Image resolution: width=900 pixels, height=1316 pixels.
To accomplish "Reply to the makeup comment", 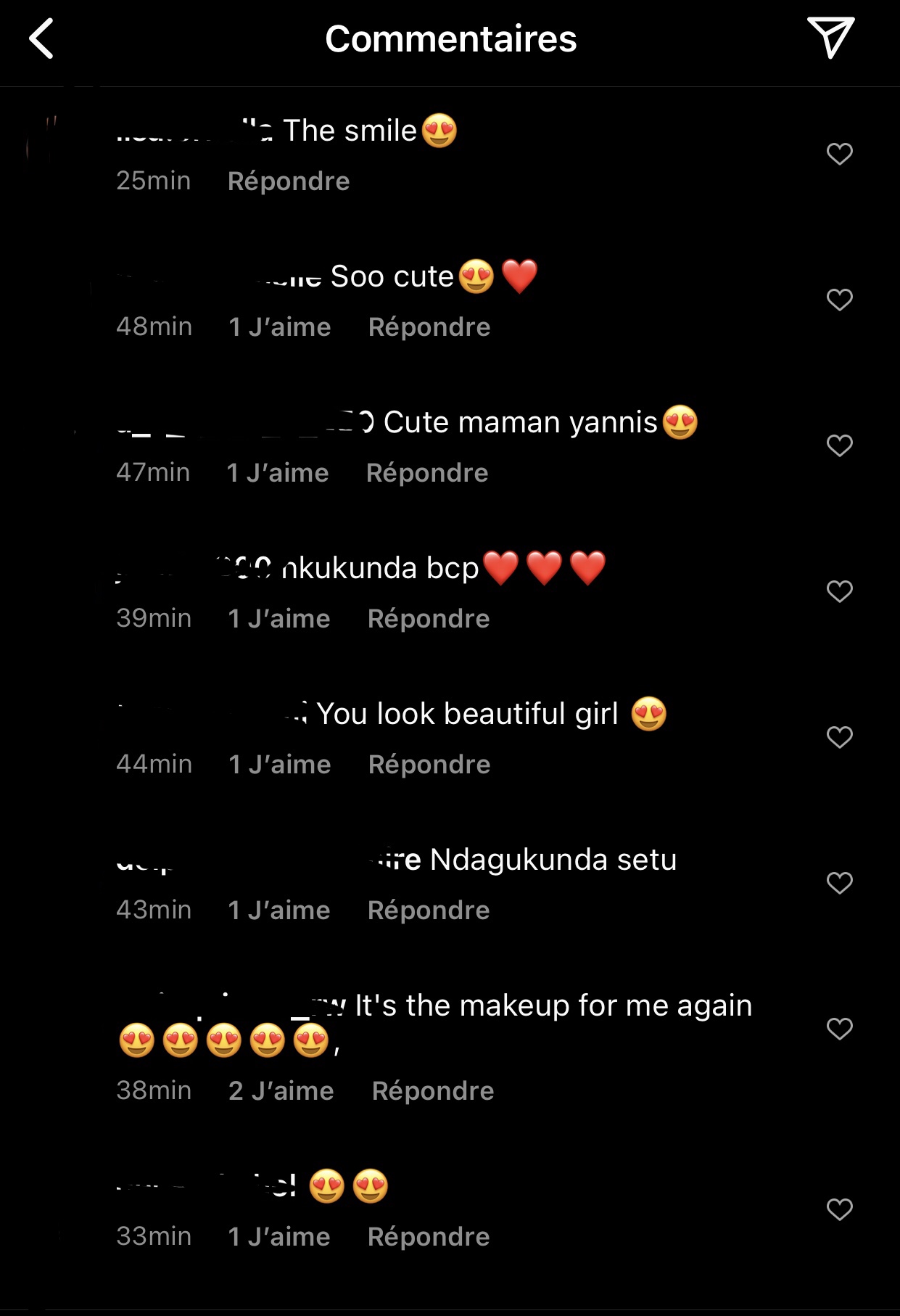I will tap(433, 1091).
